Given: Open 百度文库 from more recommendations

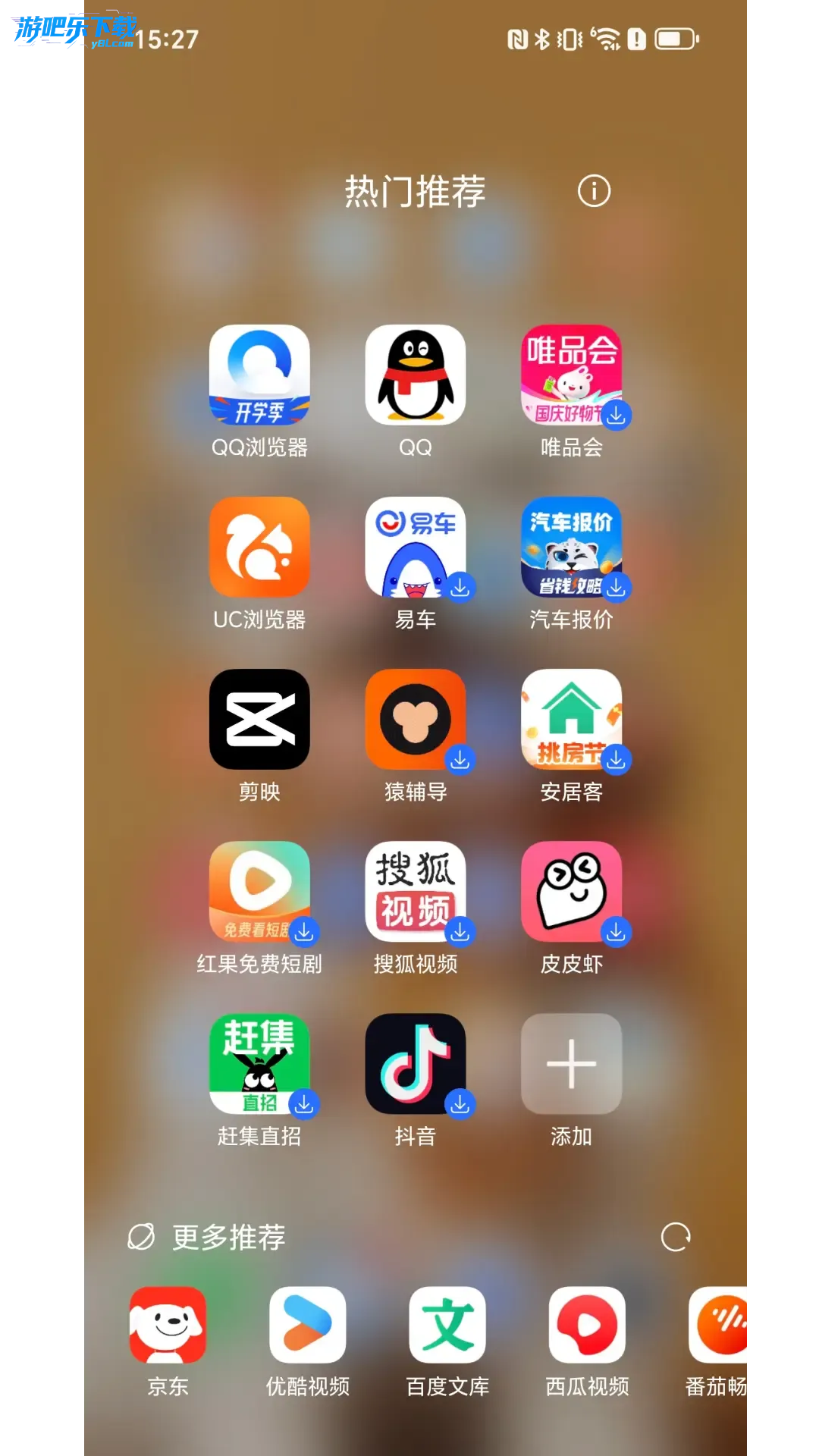Looking at the screenshot, I should (447, 1325).
